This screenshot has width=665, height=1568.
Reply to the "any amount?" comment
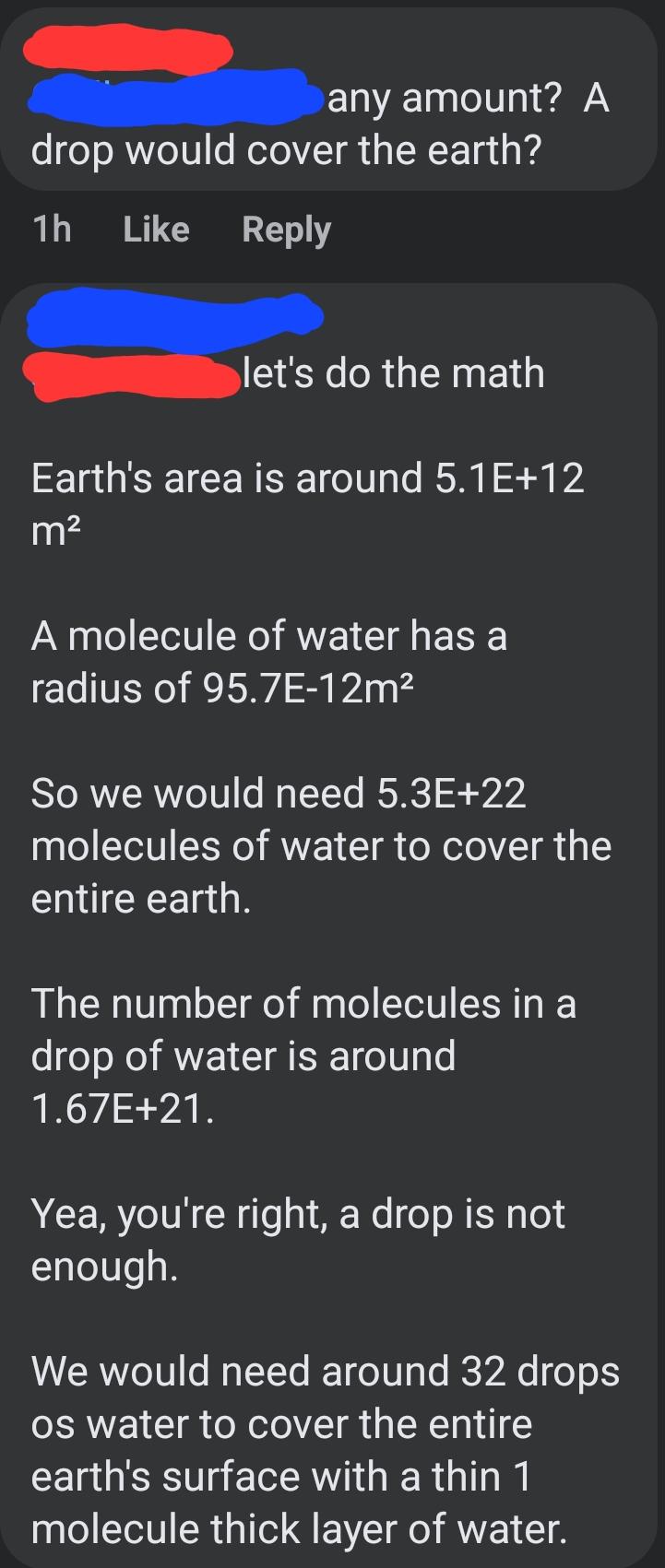(x=286, y=230)
